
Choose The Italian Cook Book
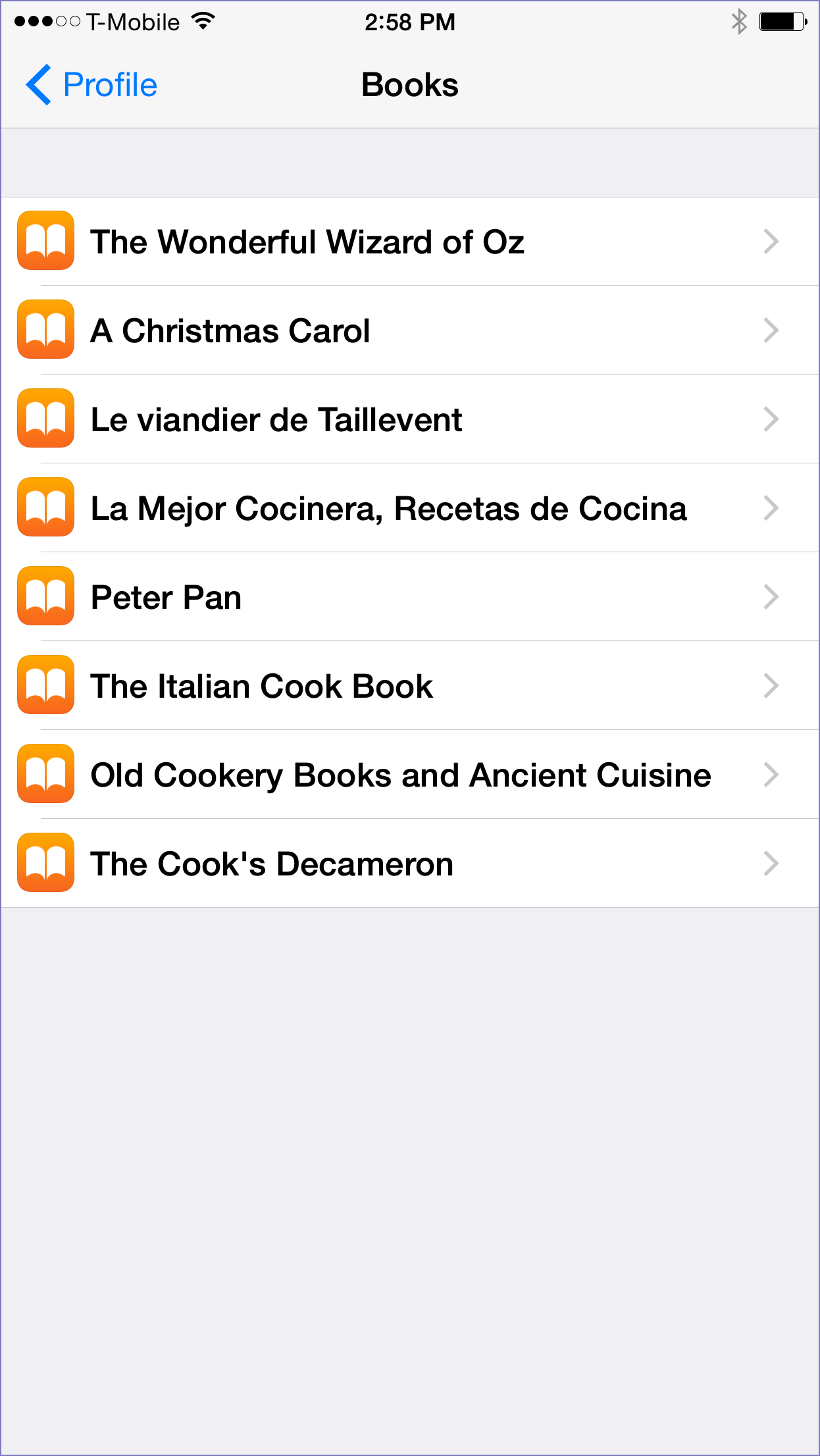410,686
